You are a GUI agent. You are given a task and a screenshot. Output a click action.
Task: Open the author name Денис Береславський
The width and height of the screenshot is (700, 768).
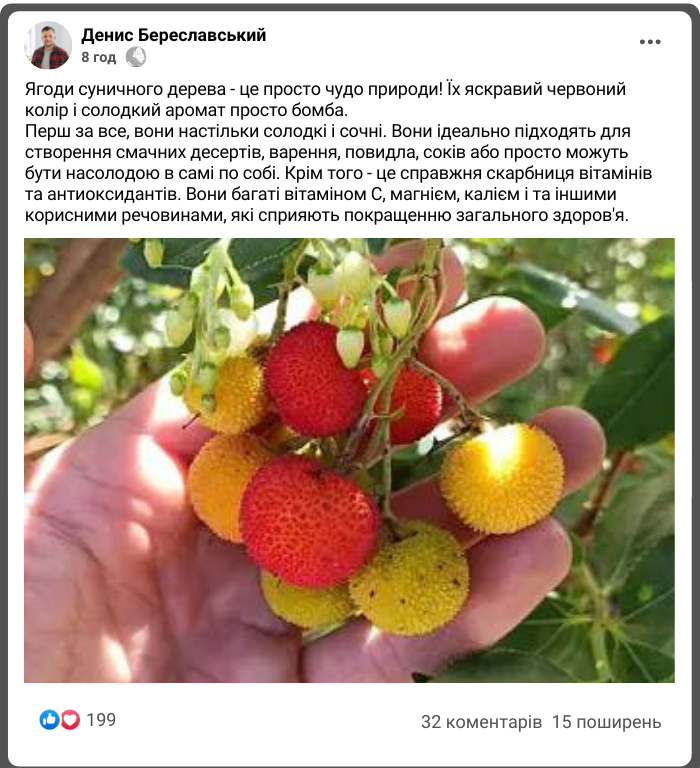[x=174, y=35]
